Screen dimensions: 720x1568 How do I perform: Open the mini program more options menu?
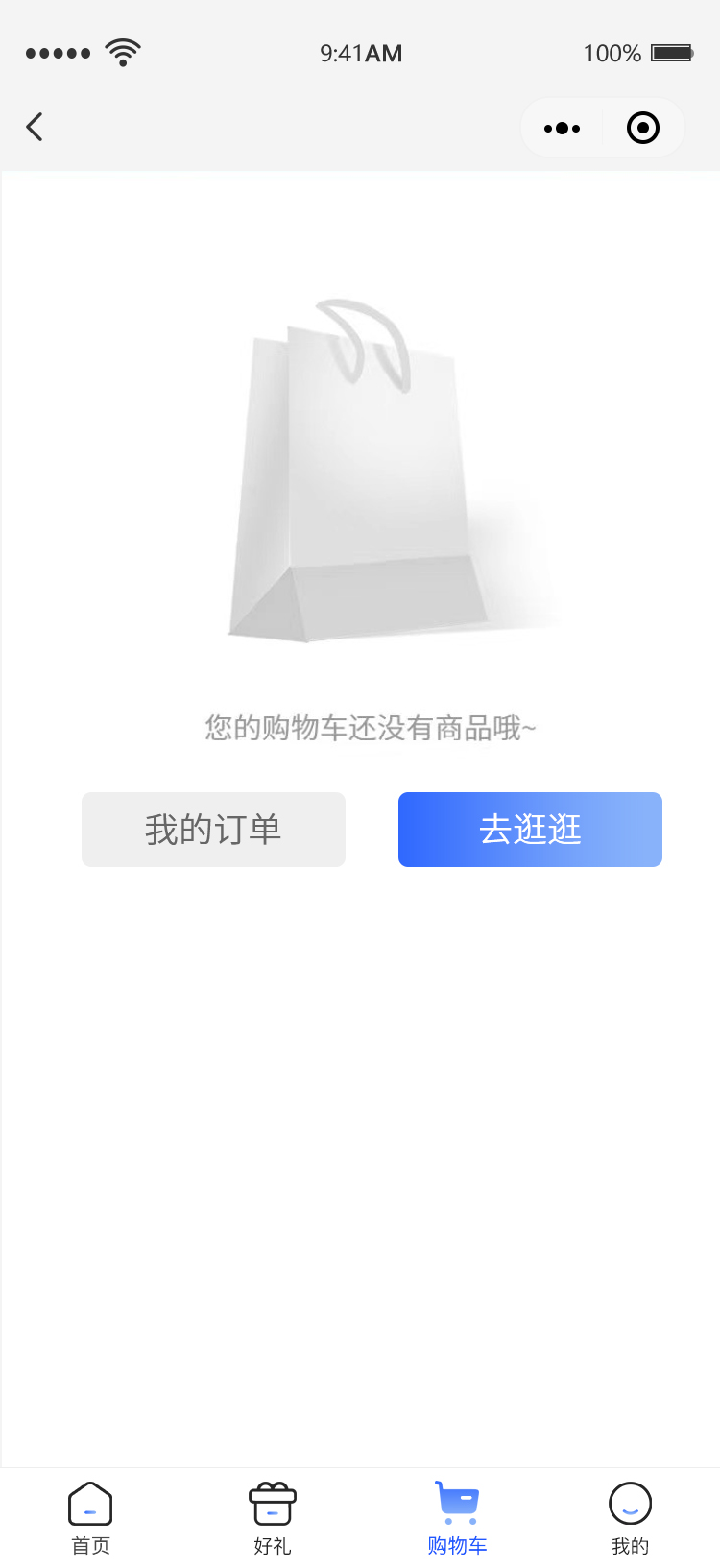(x=562, y=128)
